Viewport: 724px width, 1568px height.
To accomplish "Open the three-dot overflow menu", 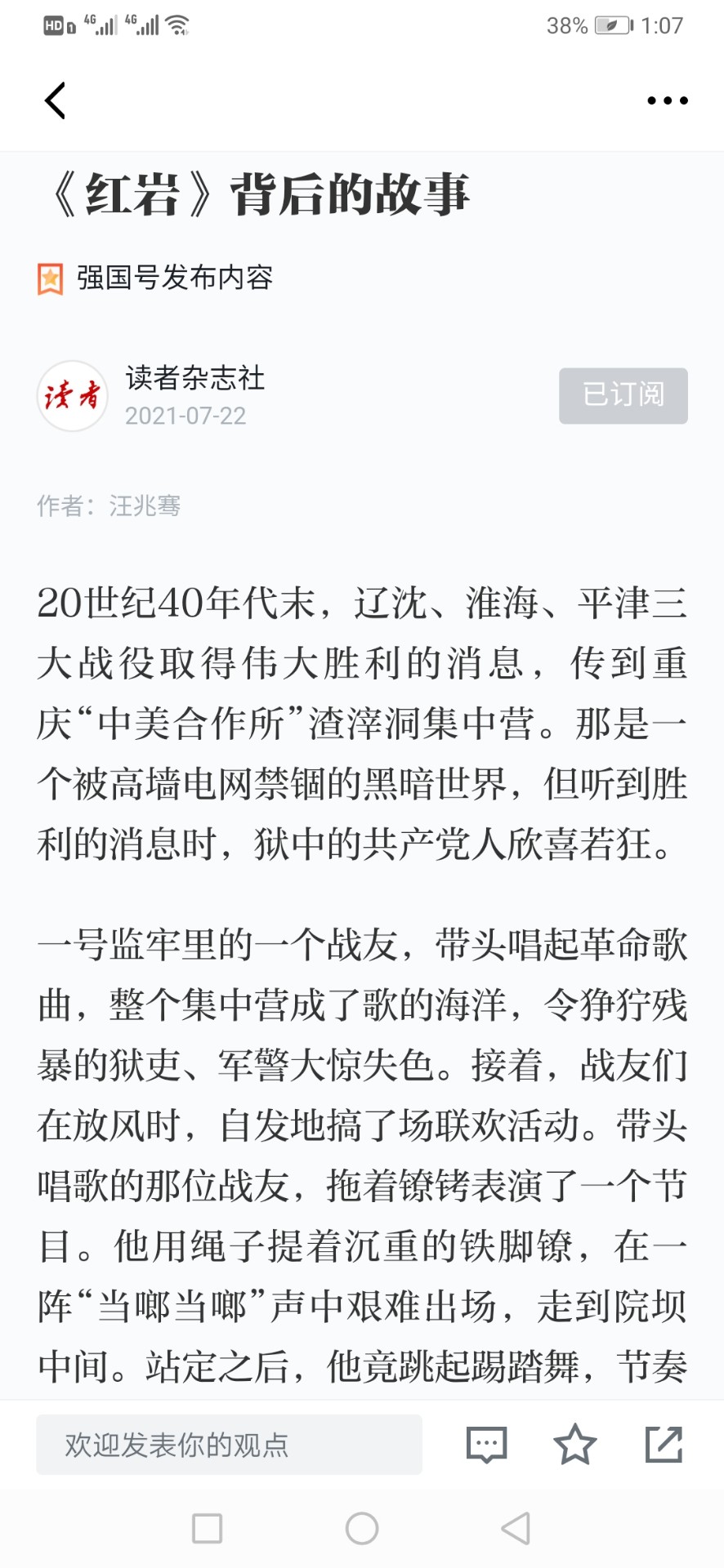I will [x=667, y=100].
